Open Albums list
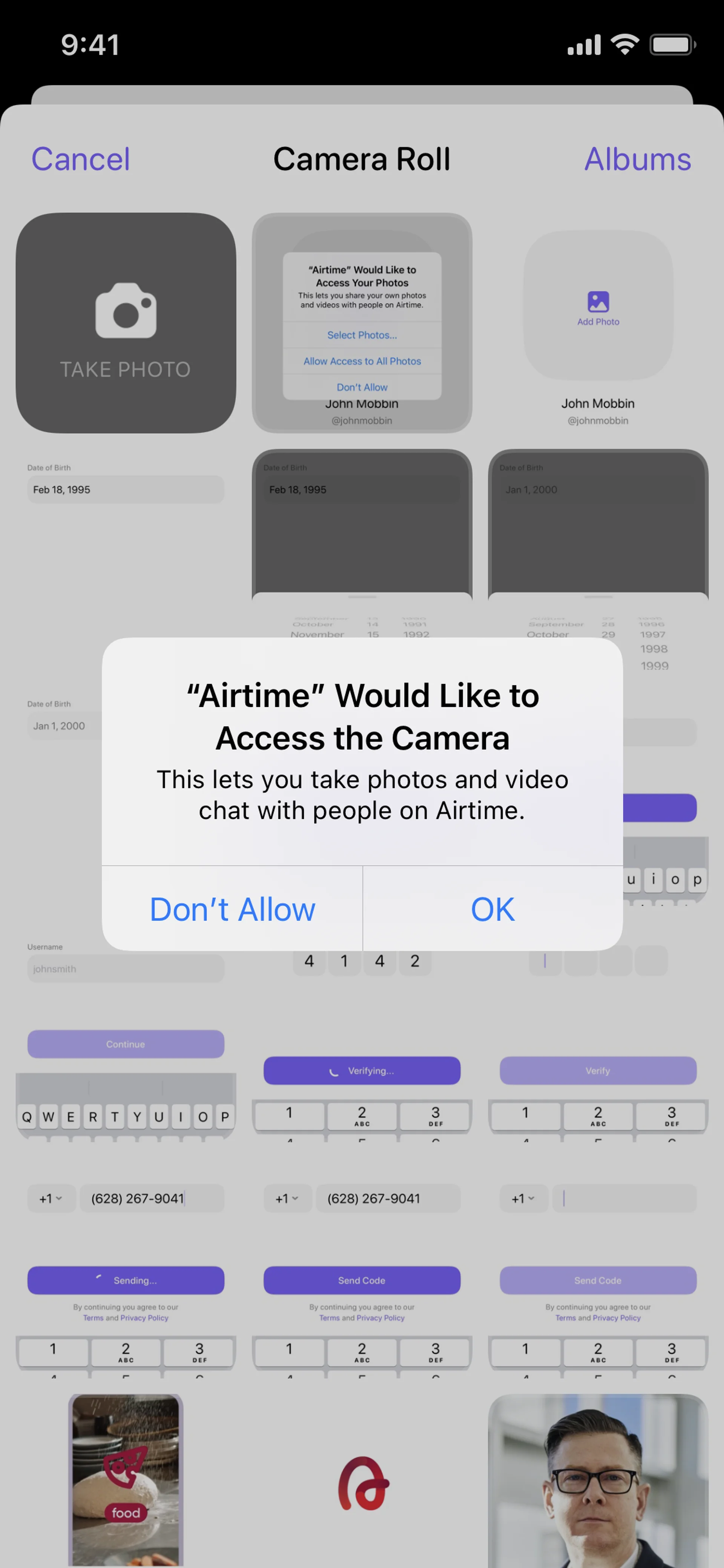The width and height of the screenshot is (724, 1568). (x=637, y=159)
